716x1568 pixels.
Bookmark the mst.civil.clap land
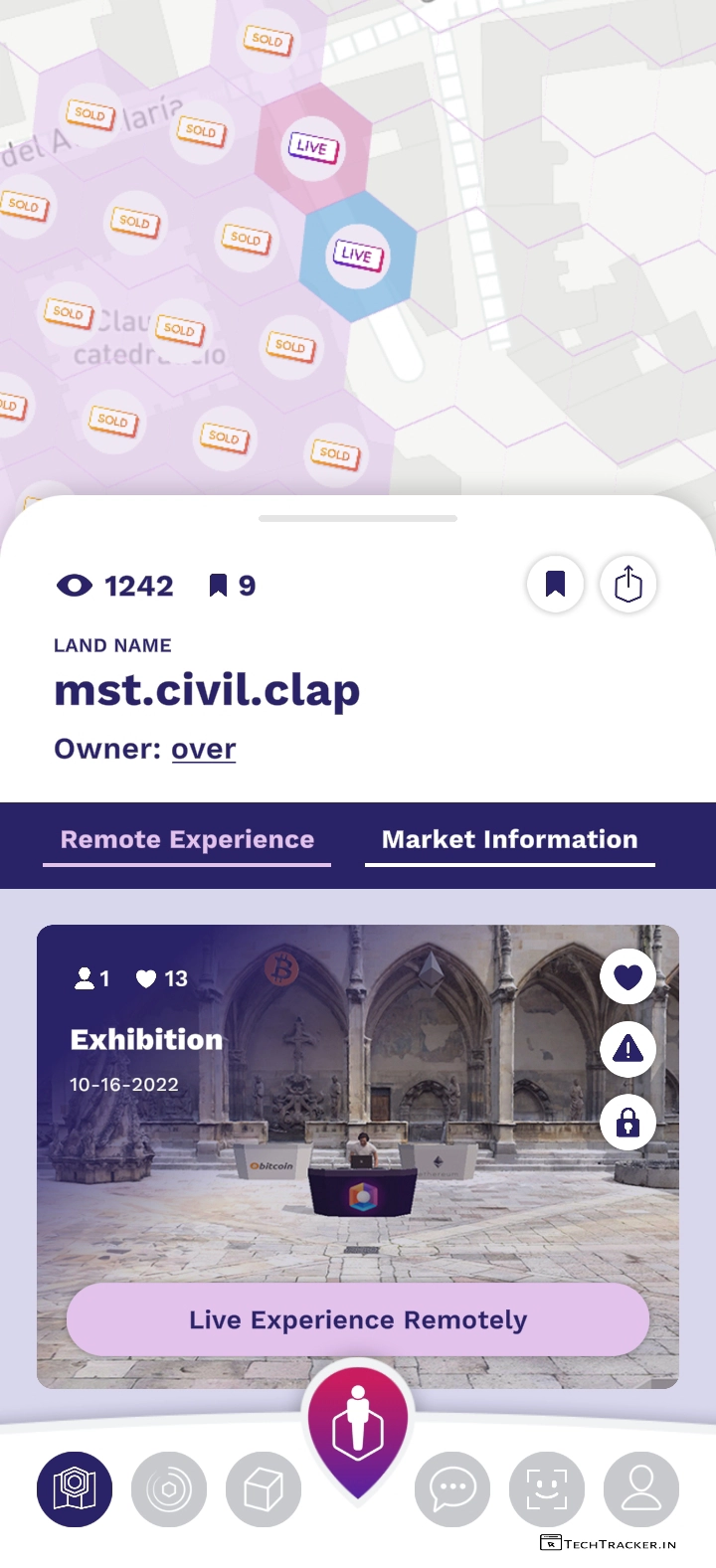tap(555, 584)
